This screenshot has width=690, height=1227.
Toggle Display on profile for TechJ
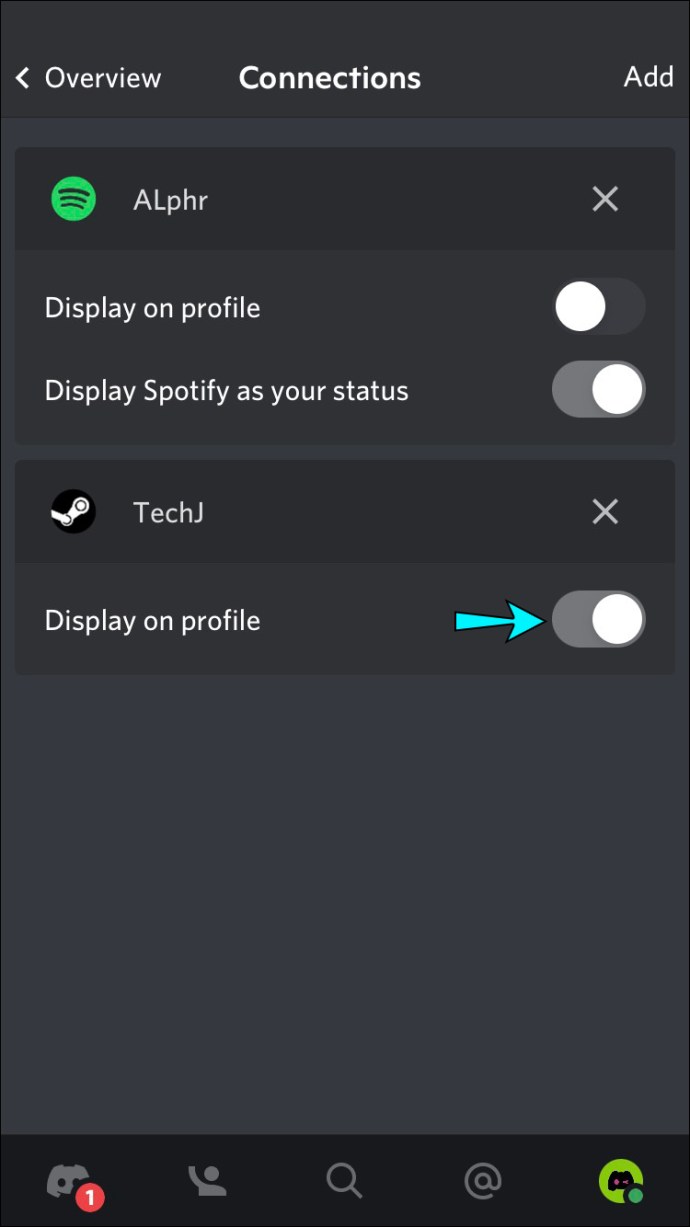(x=598, y=620)
